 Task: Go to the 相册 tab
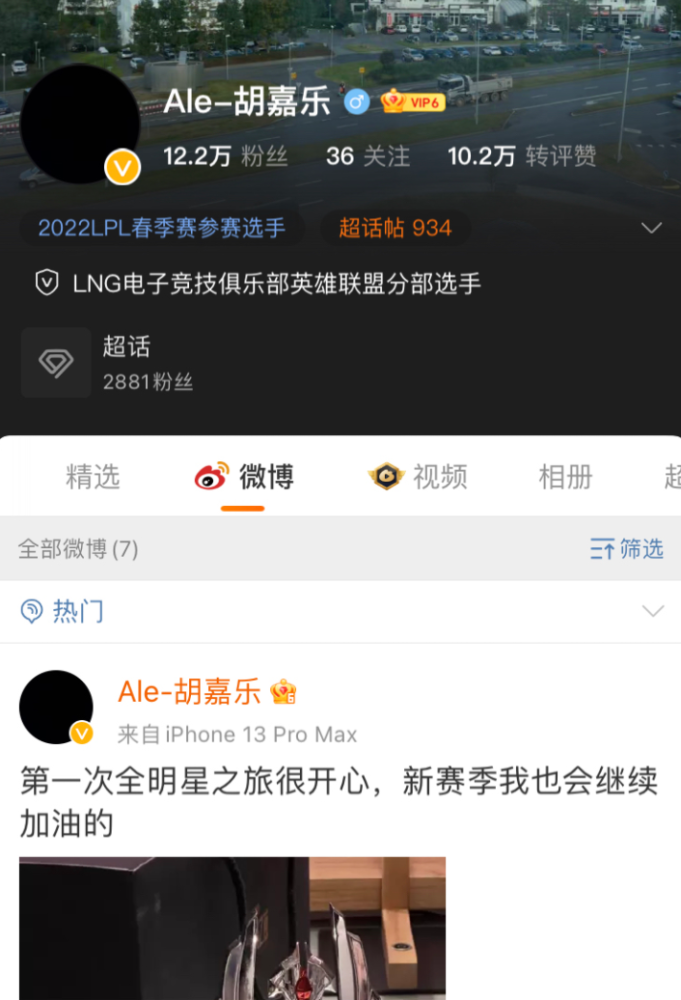click(565, 477)
